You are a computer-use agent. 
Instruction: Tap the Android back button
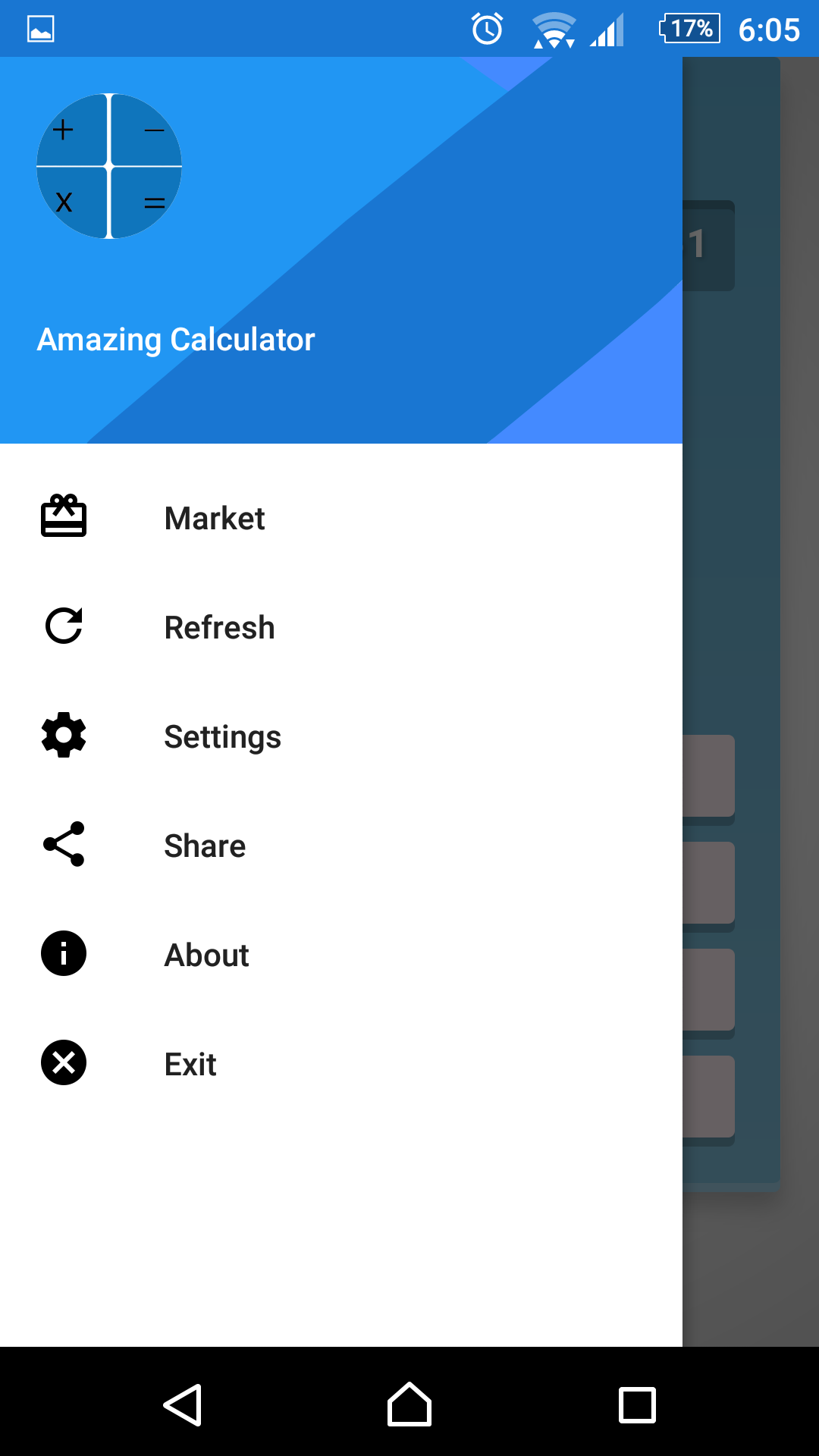pyautogui.click(x=184, y=1404)
